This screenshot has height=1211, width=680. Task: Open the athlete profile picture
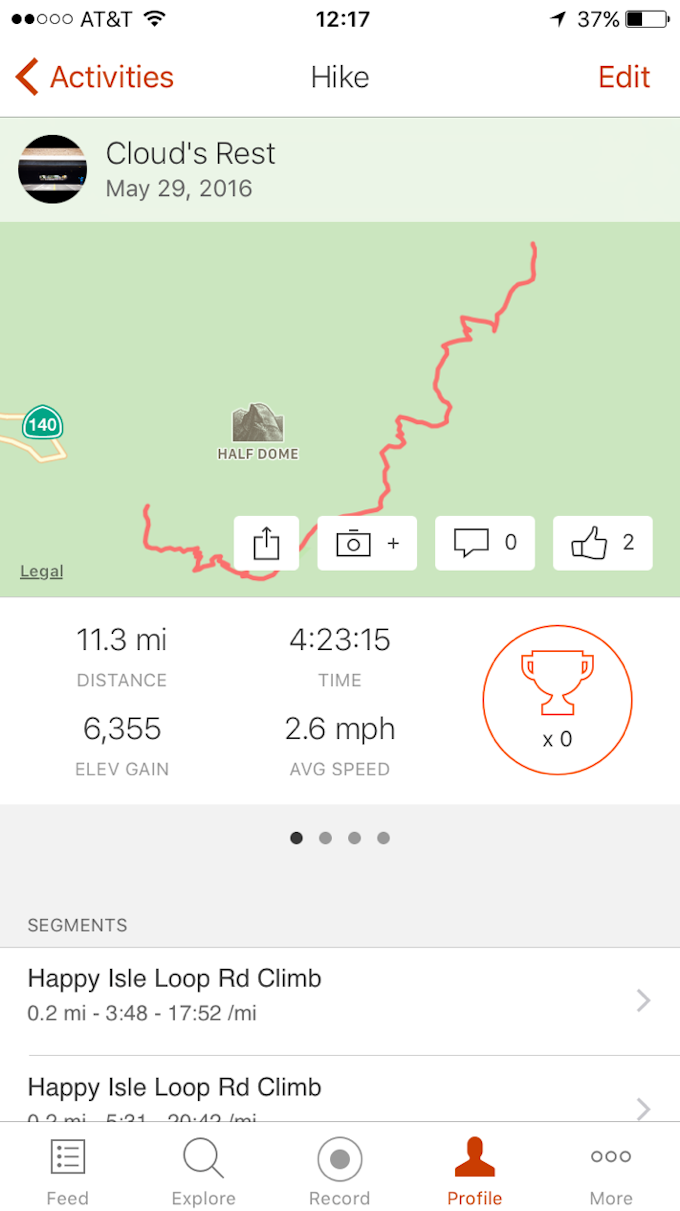coord(52,169)
